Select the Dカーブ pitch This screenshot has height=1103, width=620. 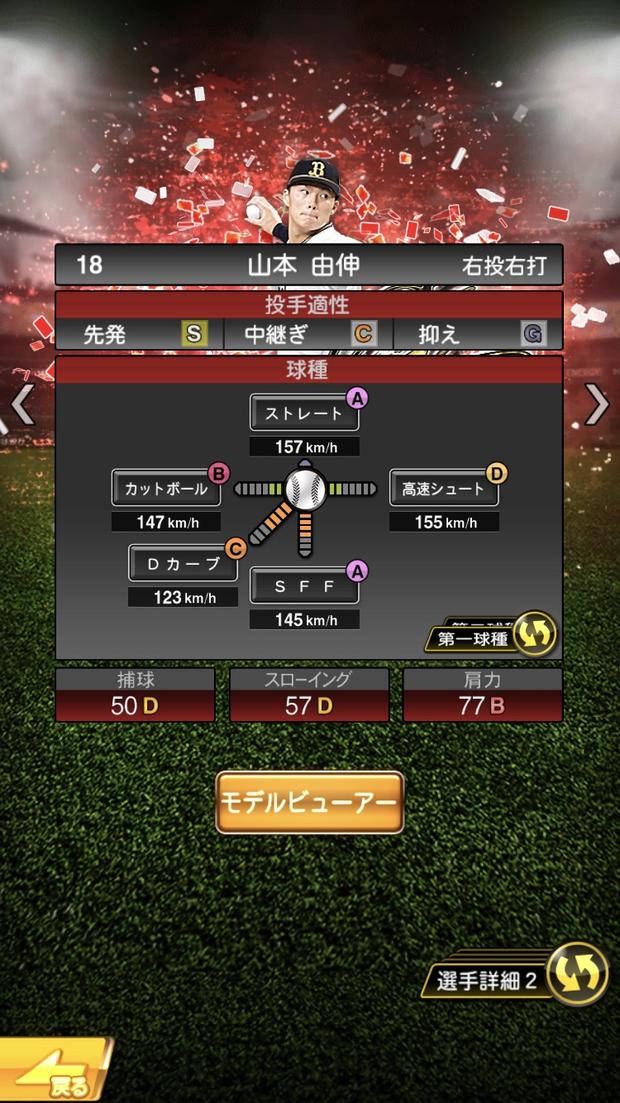click(183, 563)
